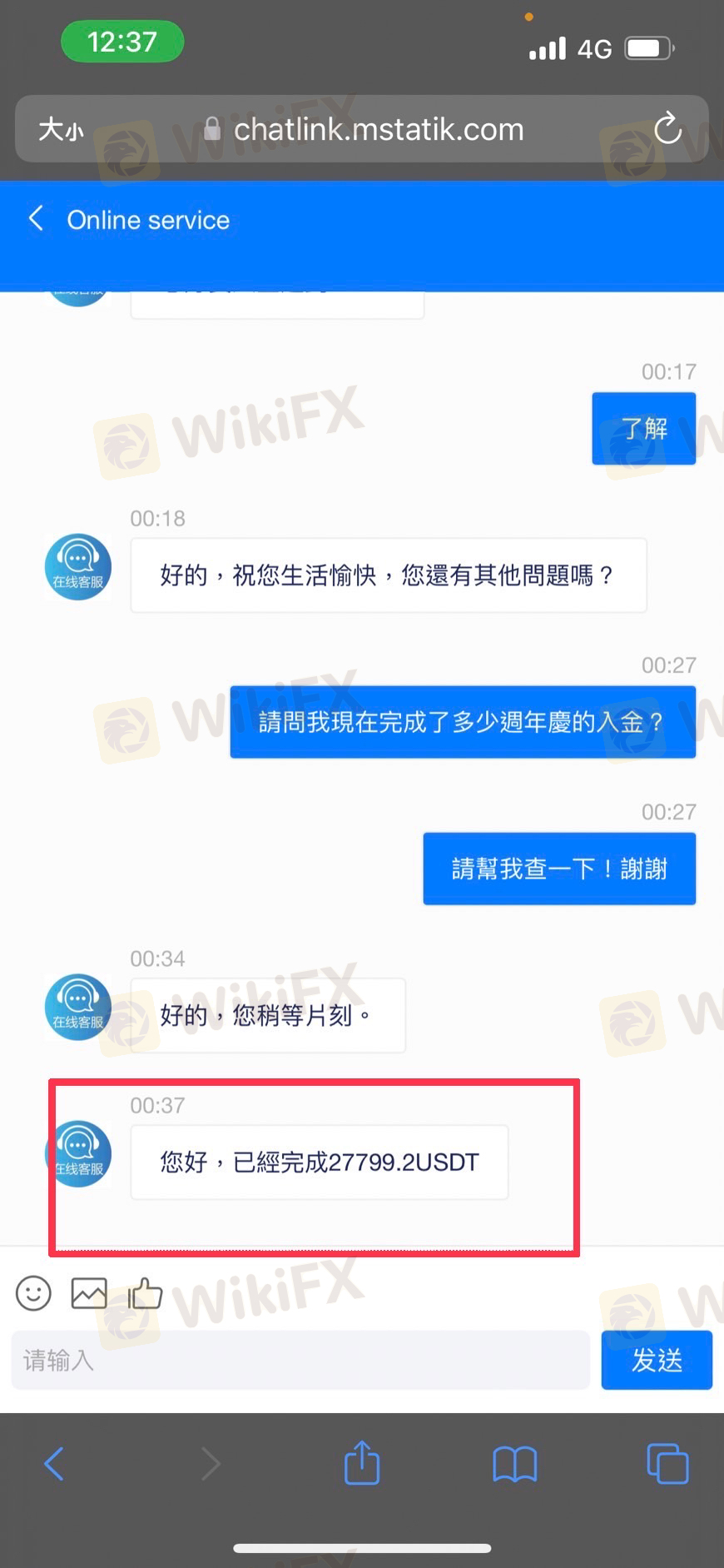Tap the chatlink.mstatik.com address bar
This screenshot has height=1568, width=724.
(x=379, y=130)
